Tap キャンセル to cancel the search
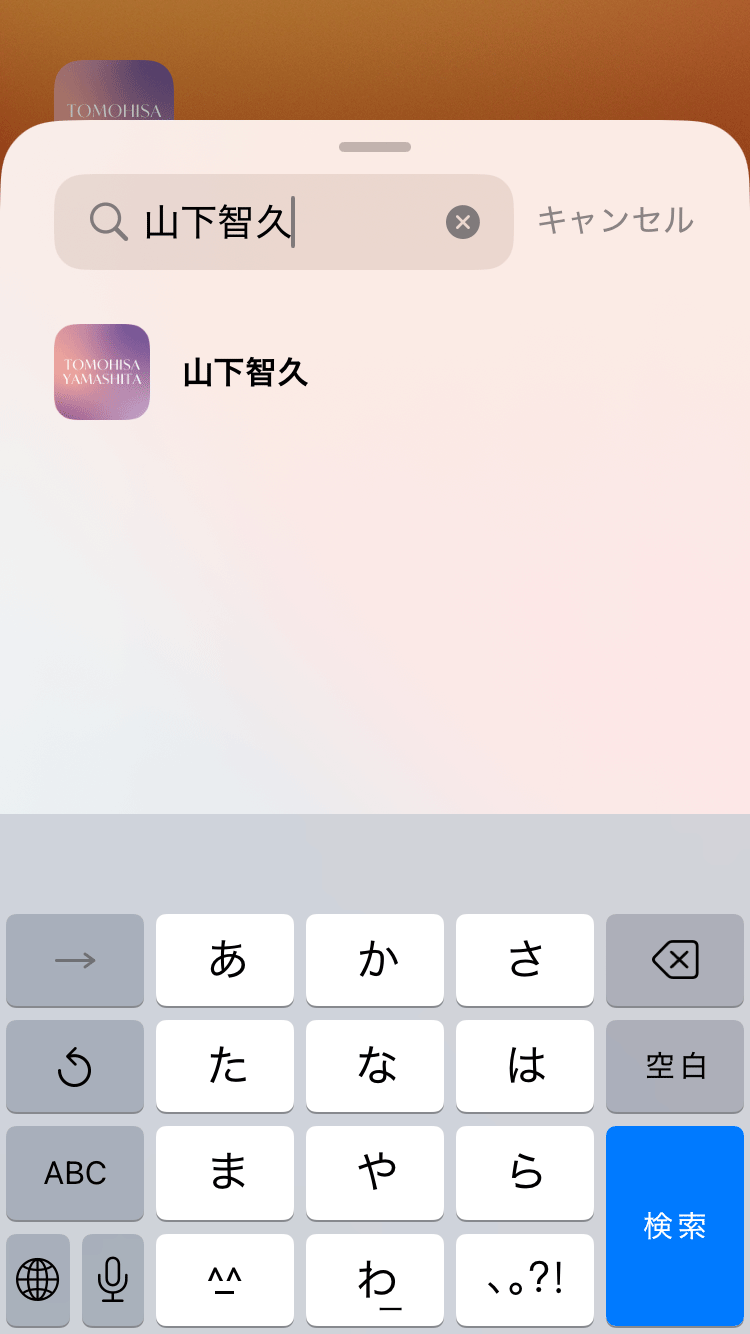This screenshot has width=750, height=1334. tap(614, 221)
